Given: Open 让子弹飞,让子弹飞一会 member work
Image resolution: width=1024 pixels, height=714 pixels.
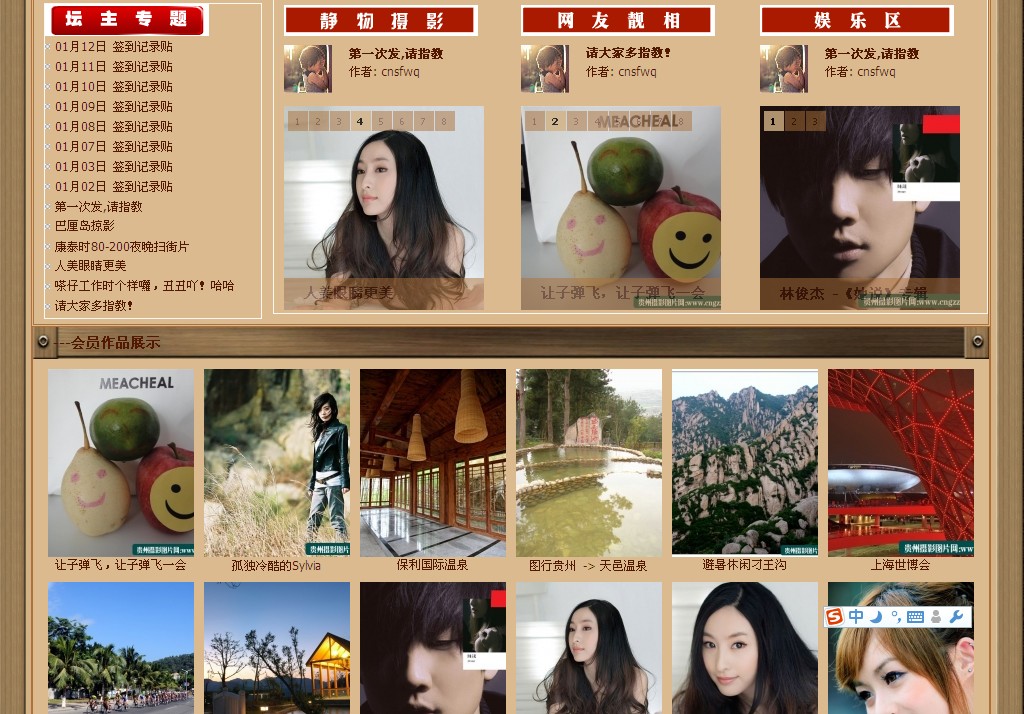Looking at the screenshot, I should pyautogui.click(x=120, y=462).
